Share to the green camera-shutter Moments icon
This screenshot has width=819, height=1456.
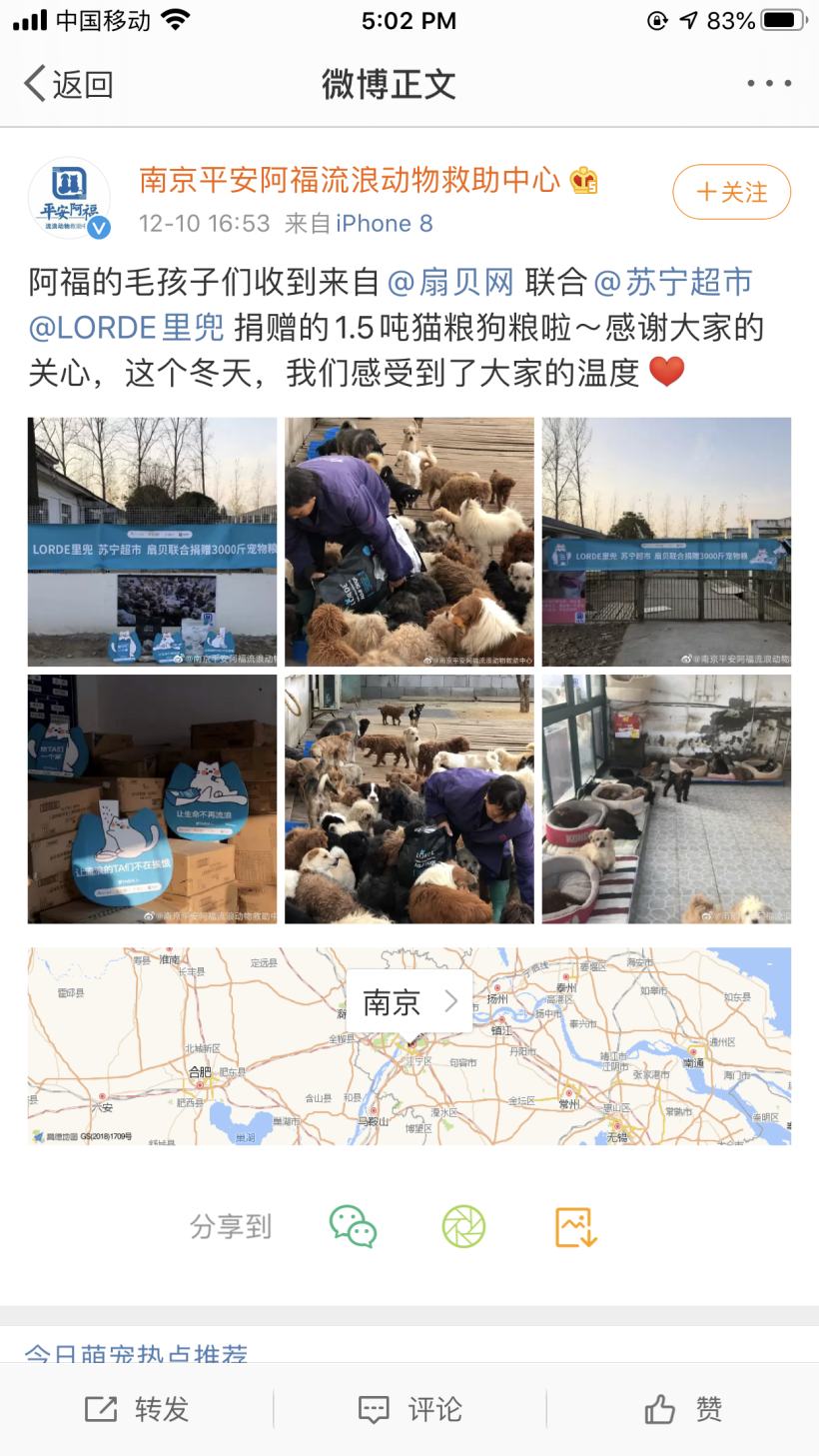[463, 1226]
